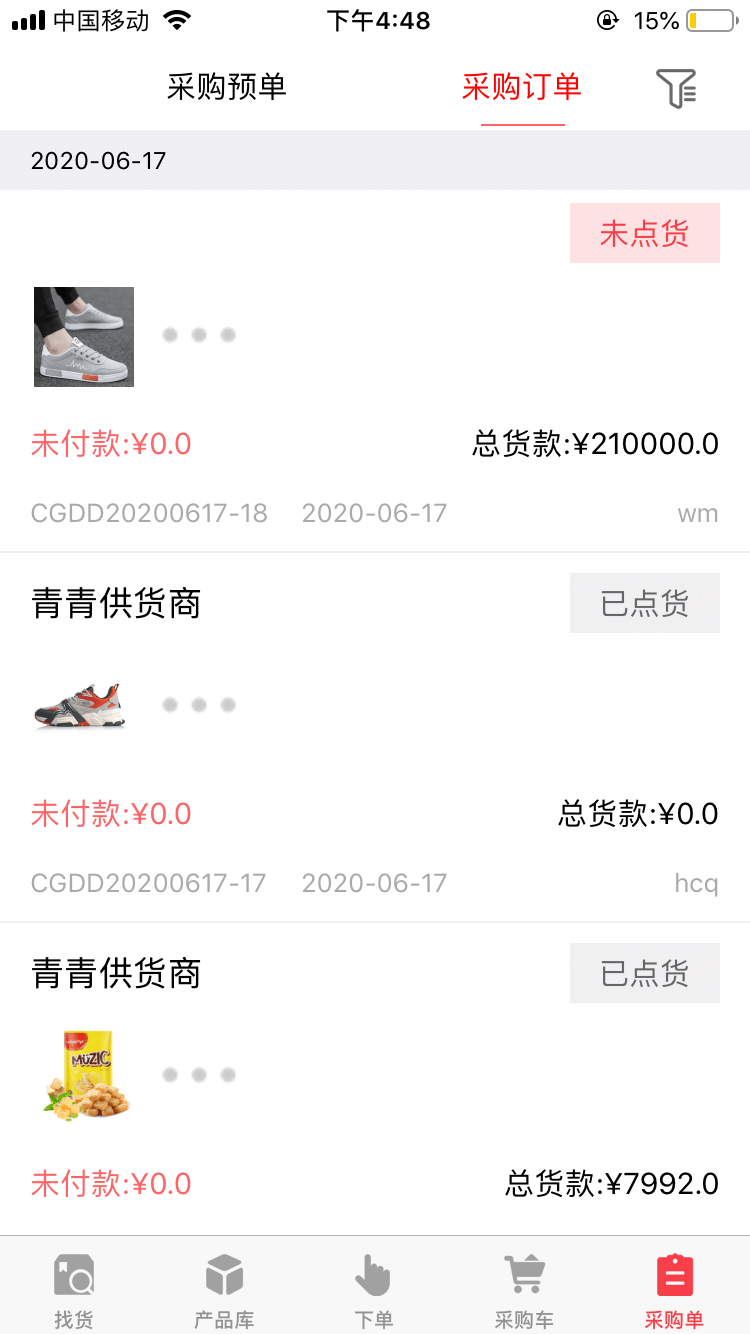Image resolution: width=750 pixels, height=1334 pixels.
Task: Go to the 找货 tab
Action: coord(74,1290)
